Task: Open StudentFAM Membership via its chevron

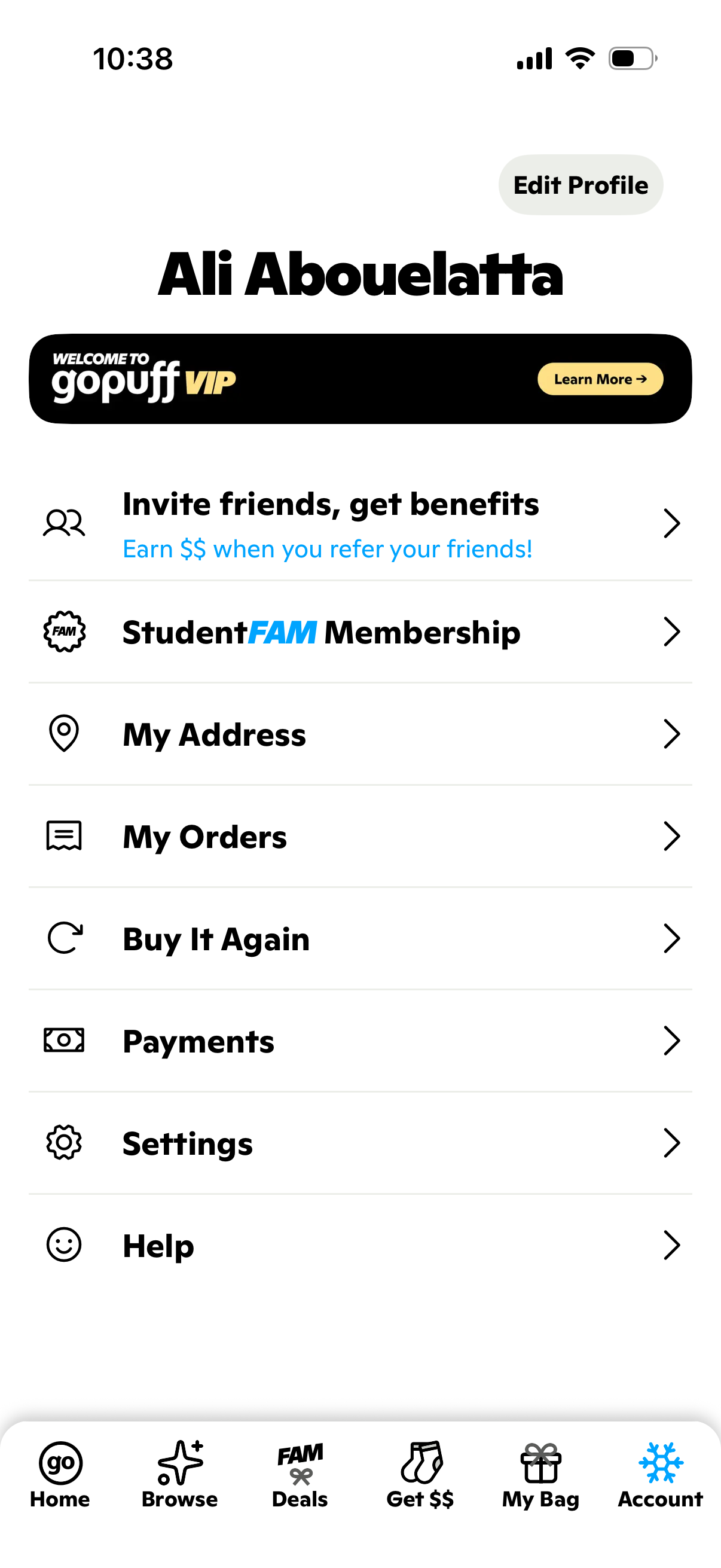Action: (x=672, y=632)
